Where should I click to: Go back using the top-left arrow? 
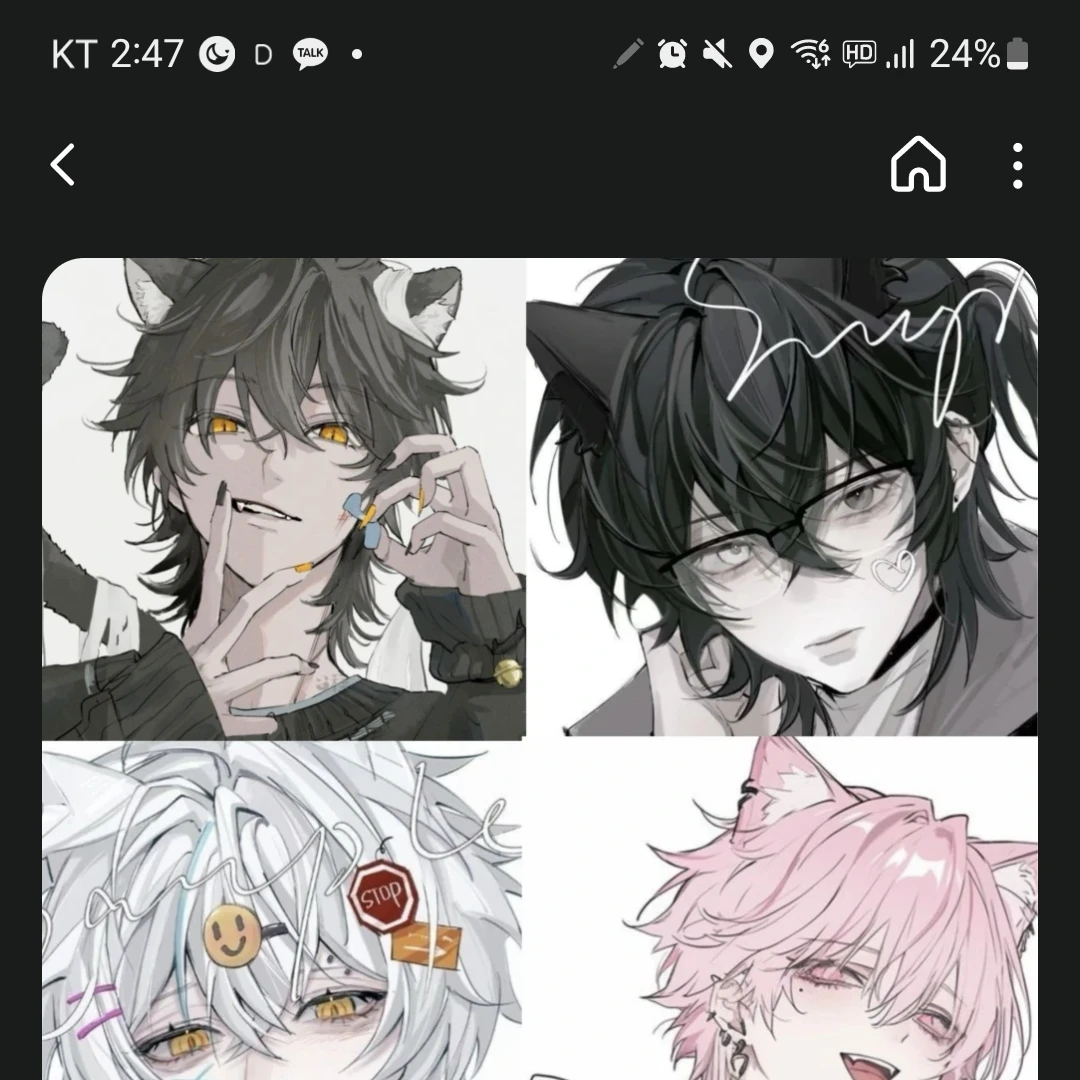[63, 165]
